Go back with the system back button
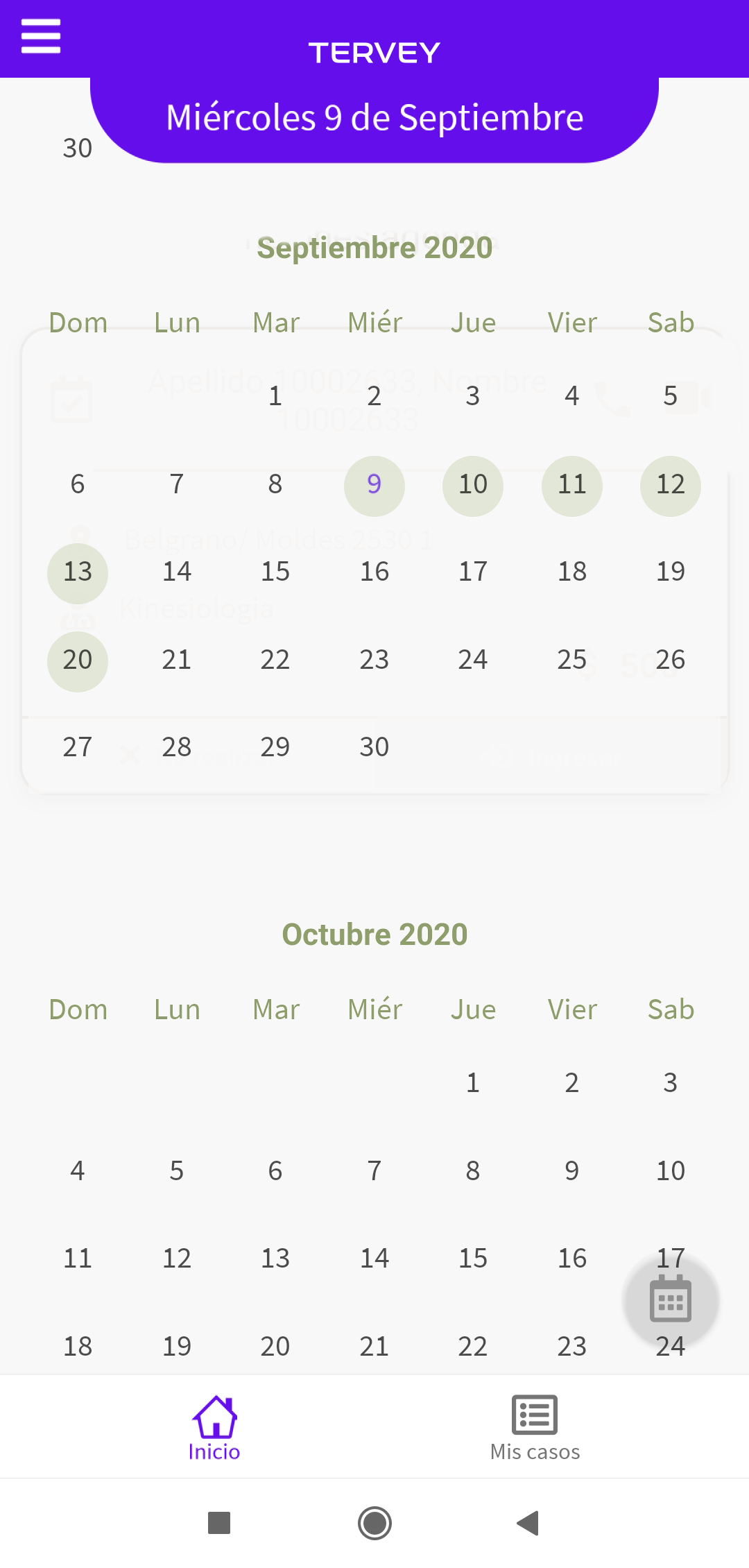 (528, 1523)
